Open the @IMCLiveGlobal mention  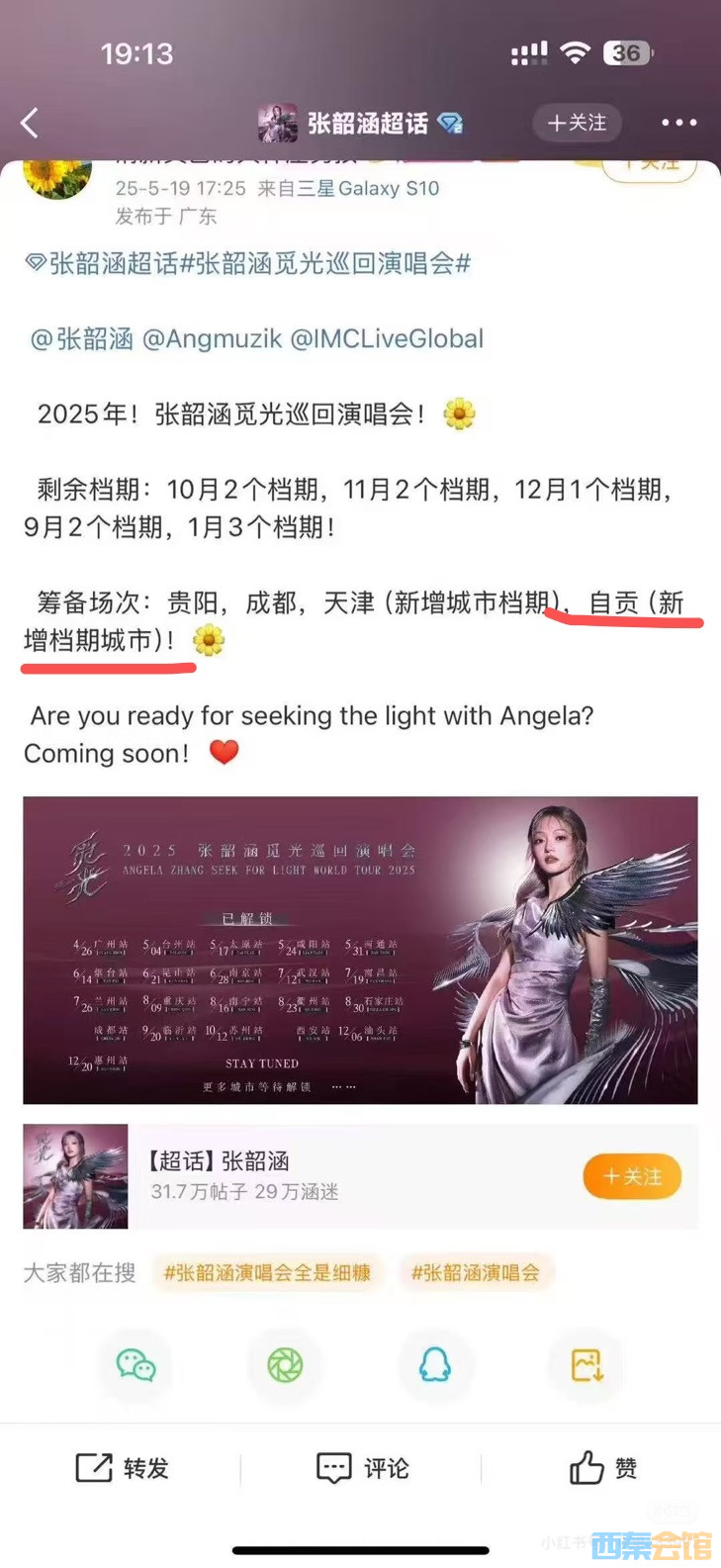(x=387, y=338)
